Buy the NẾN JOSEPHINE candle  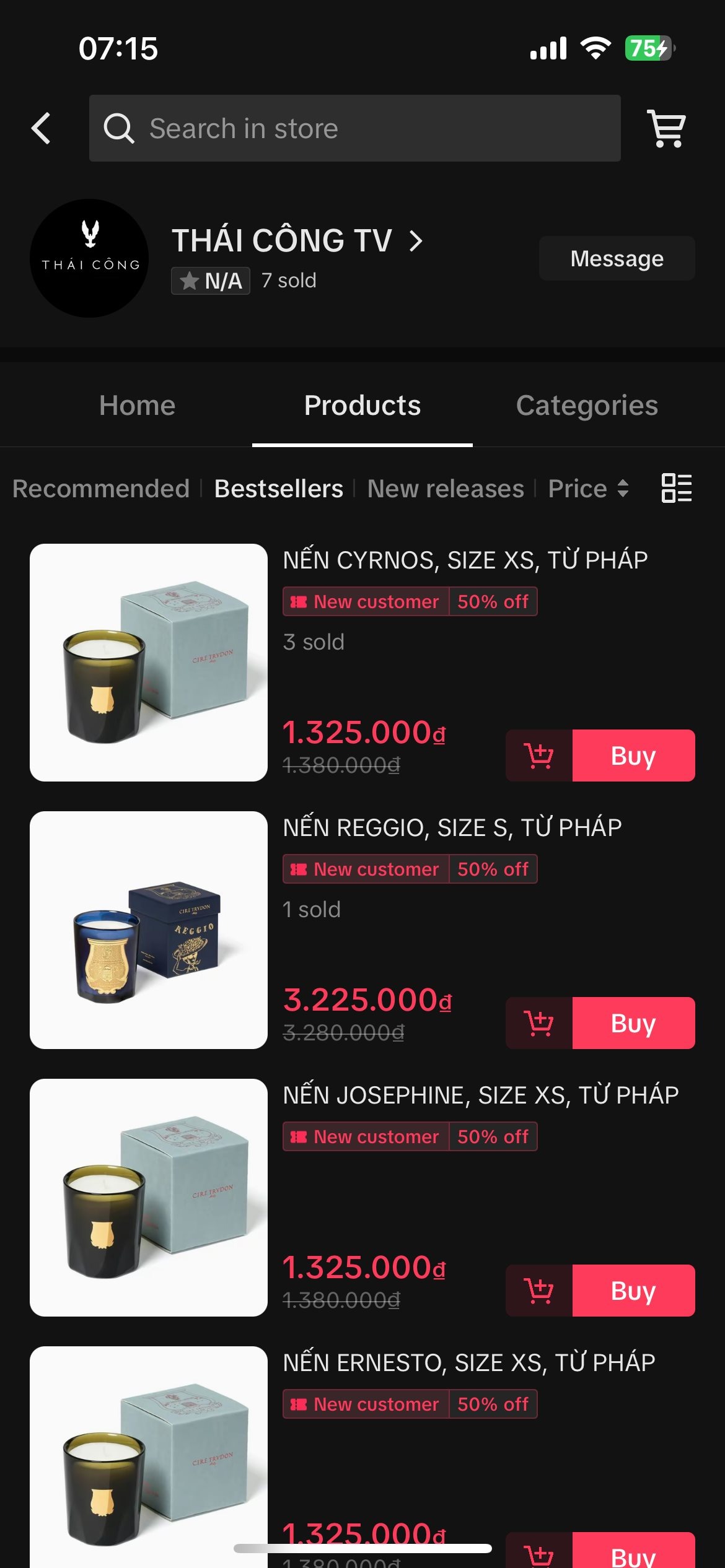coord(633,1291)
